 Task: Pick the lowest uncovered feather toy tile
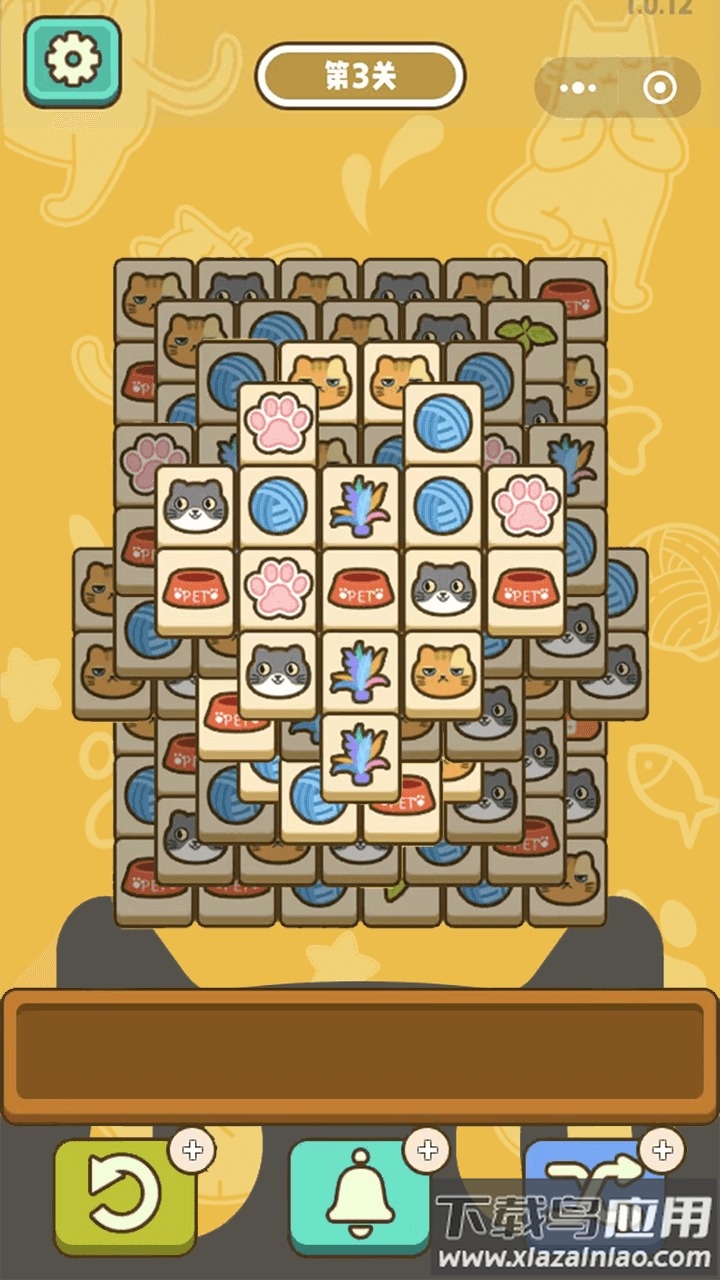tap(360, 755)
